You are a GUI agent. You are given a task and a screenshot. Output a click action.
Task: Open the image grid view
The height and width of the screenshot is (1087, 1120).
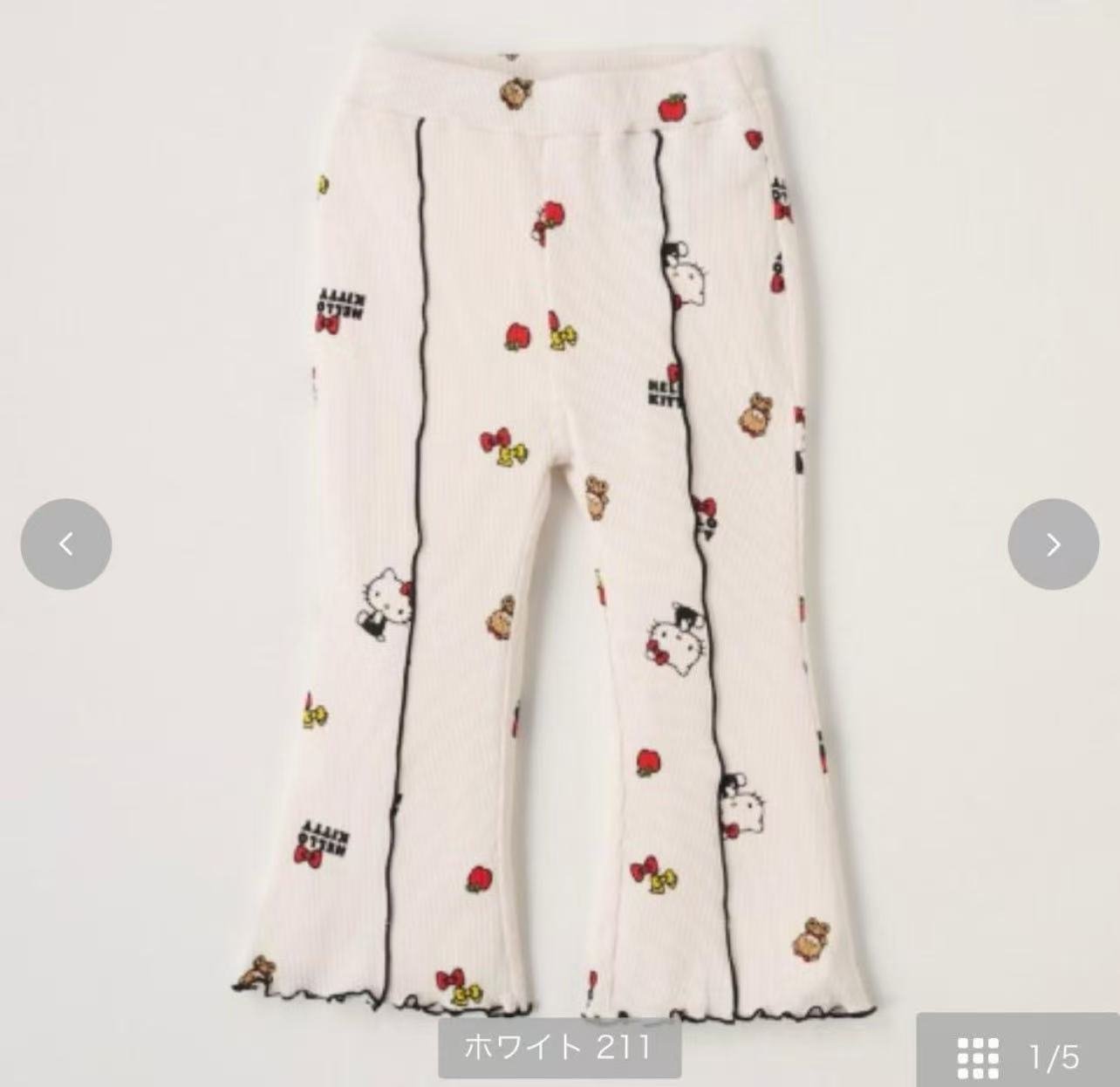coord(977,1057)
